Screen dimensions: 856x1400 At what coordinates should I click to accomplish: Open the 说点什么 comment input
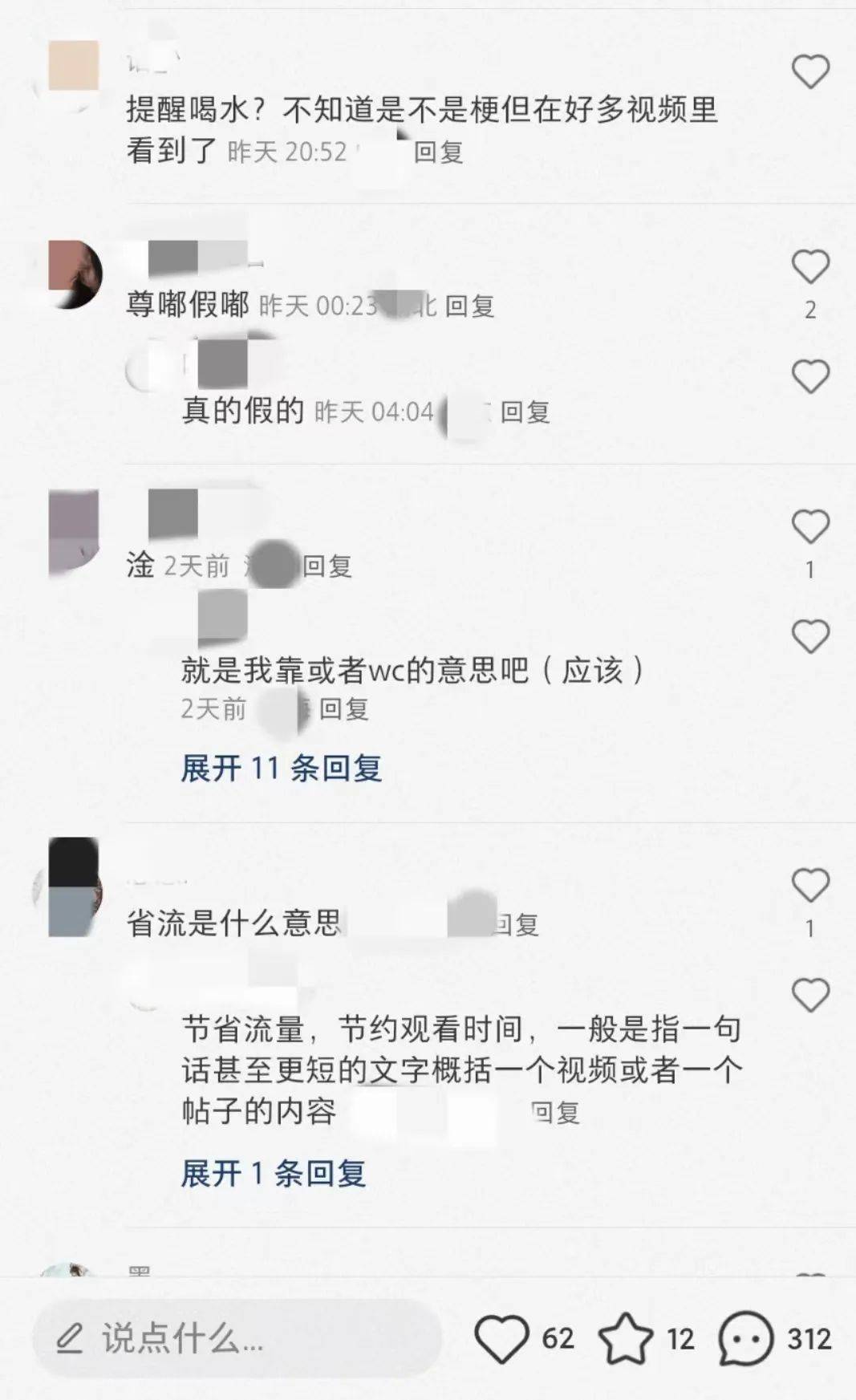[x=237, y=1338]
